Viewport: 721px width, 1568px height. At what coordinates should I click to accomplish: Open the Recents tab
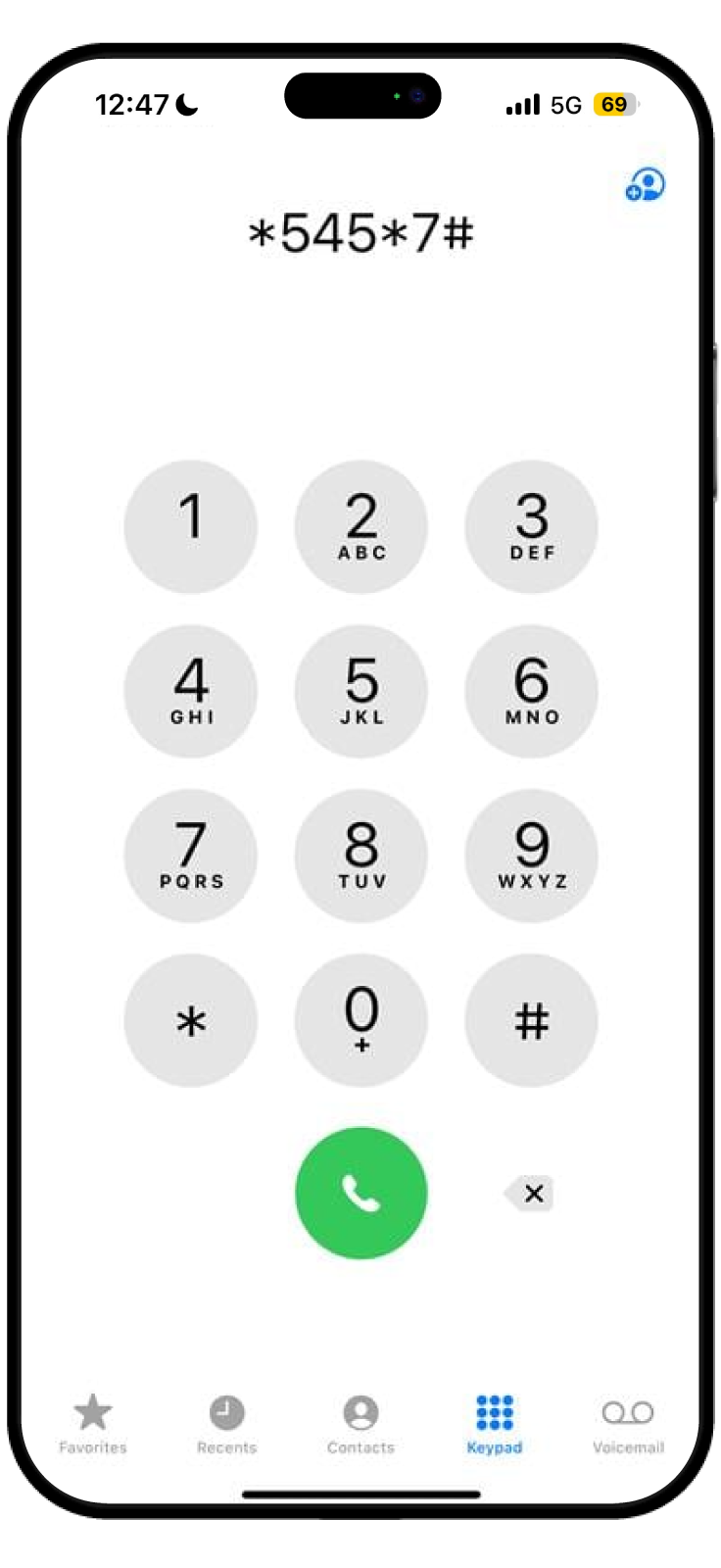(226, 1424)
